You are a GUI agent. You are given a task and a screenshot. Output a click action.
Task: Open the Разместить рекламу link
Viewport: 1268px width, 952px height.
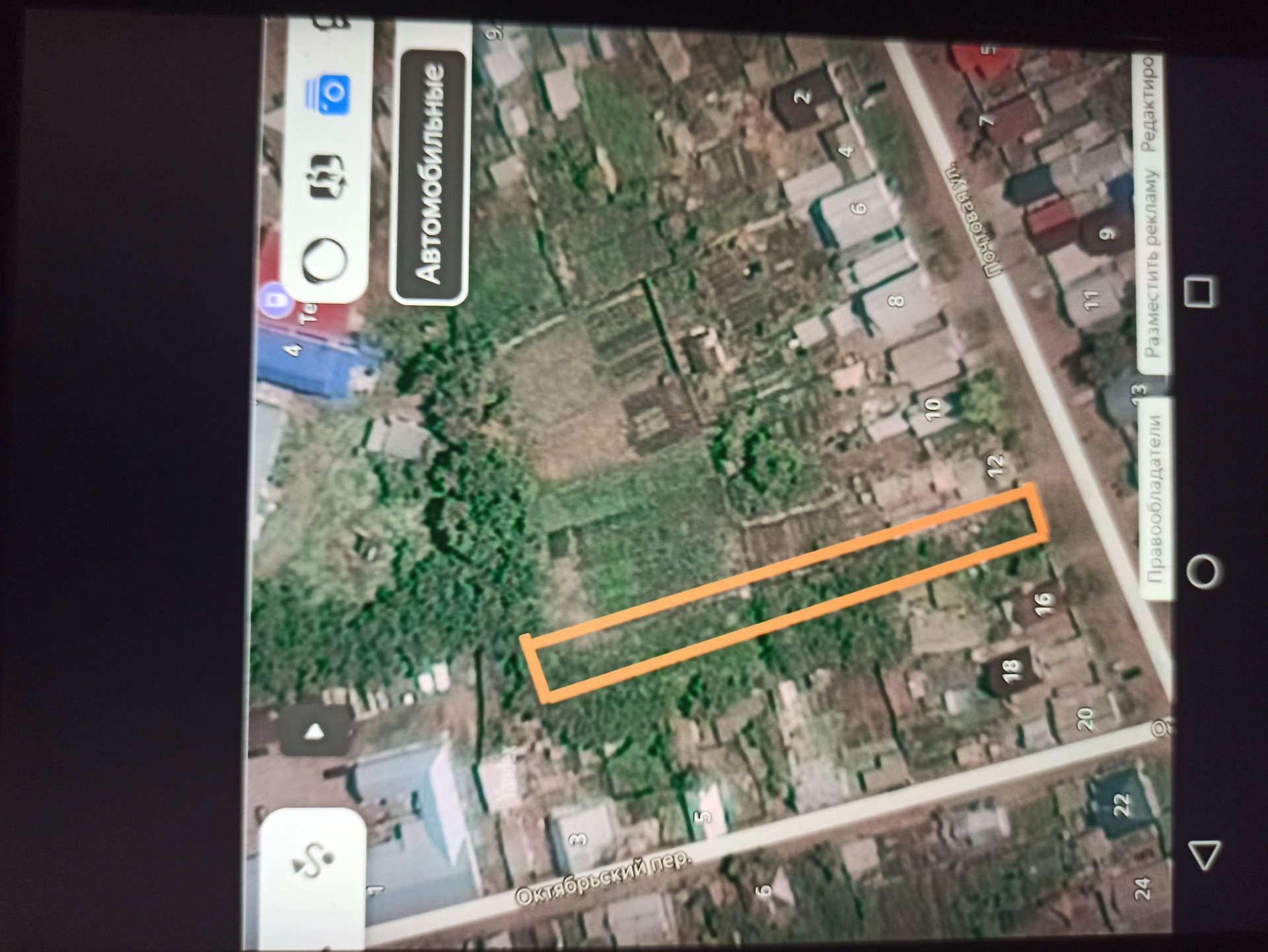1151,264
